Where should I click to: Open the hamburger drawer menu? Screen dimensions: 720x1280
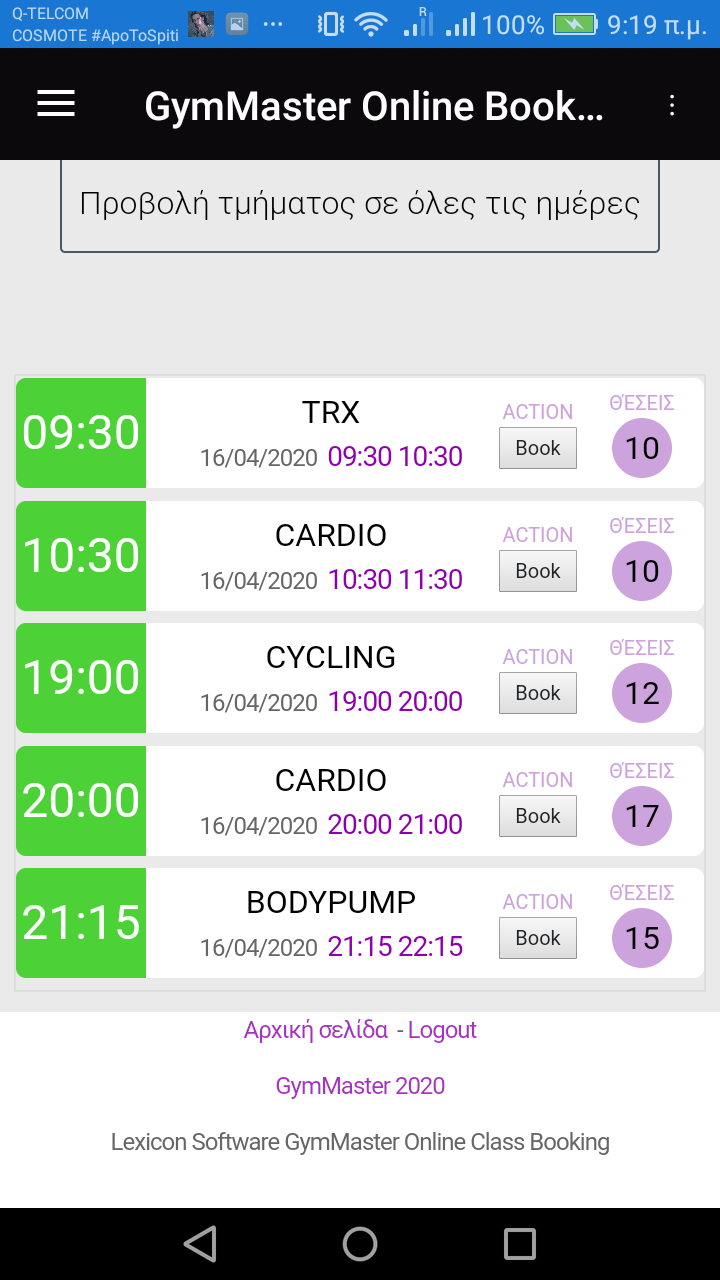coord(56,104)
